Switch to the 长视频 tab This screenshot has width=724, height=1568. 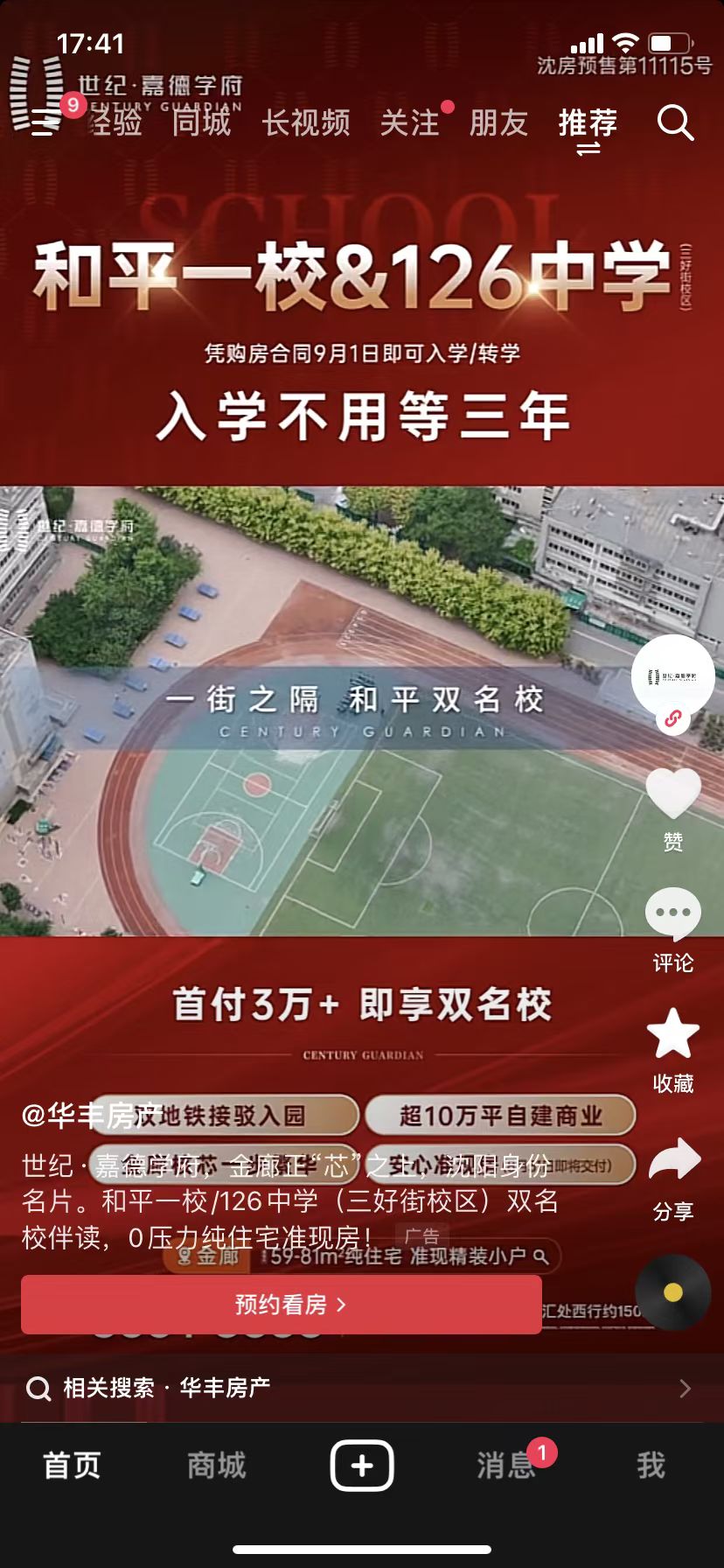pyautogui.click(x=306, y=122)
